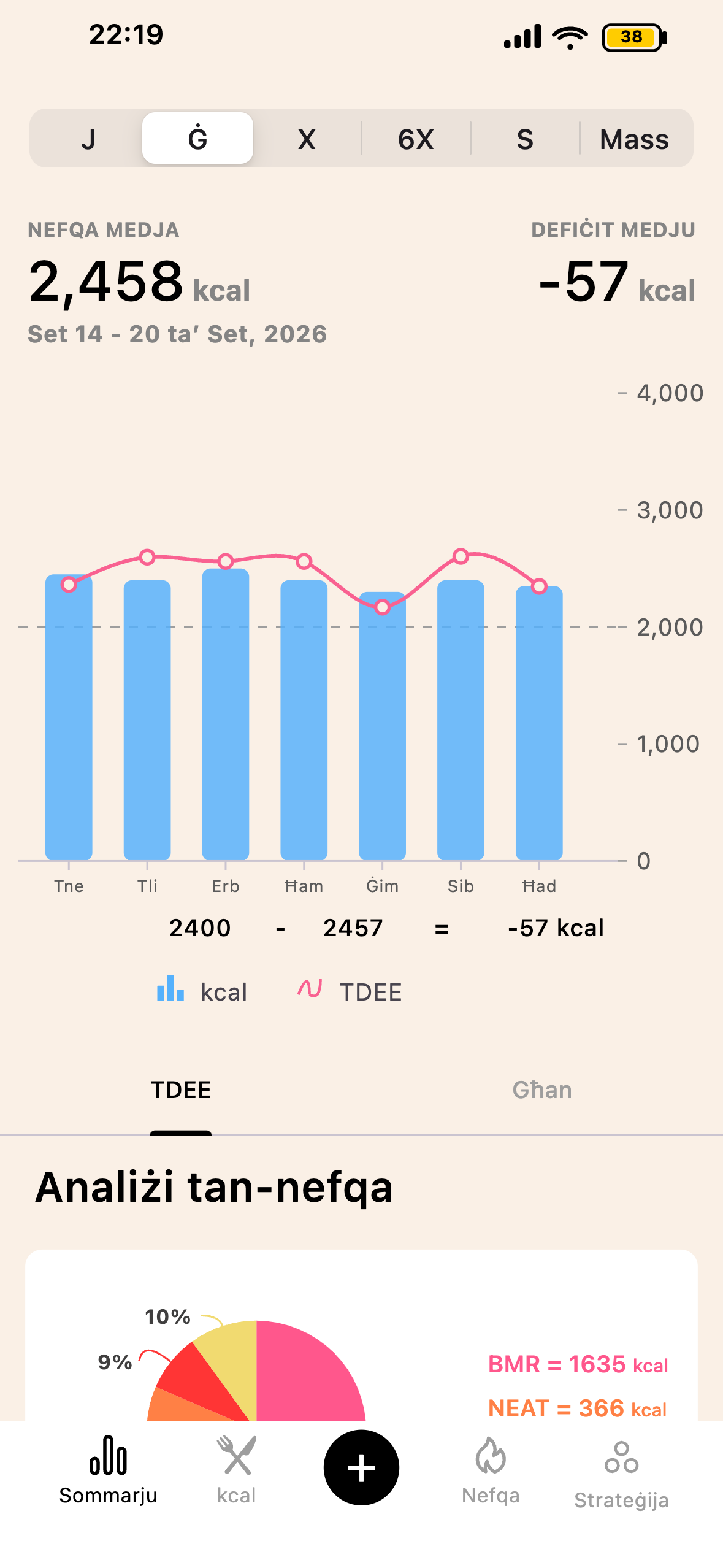
Task: Switch to the 6X time range
Action: point(416,139)
